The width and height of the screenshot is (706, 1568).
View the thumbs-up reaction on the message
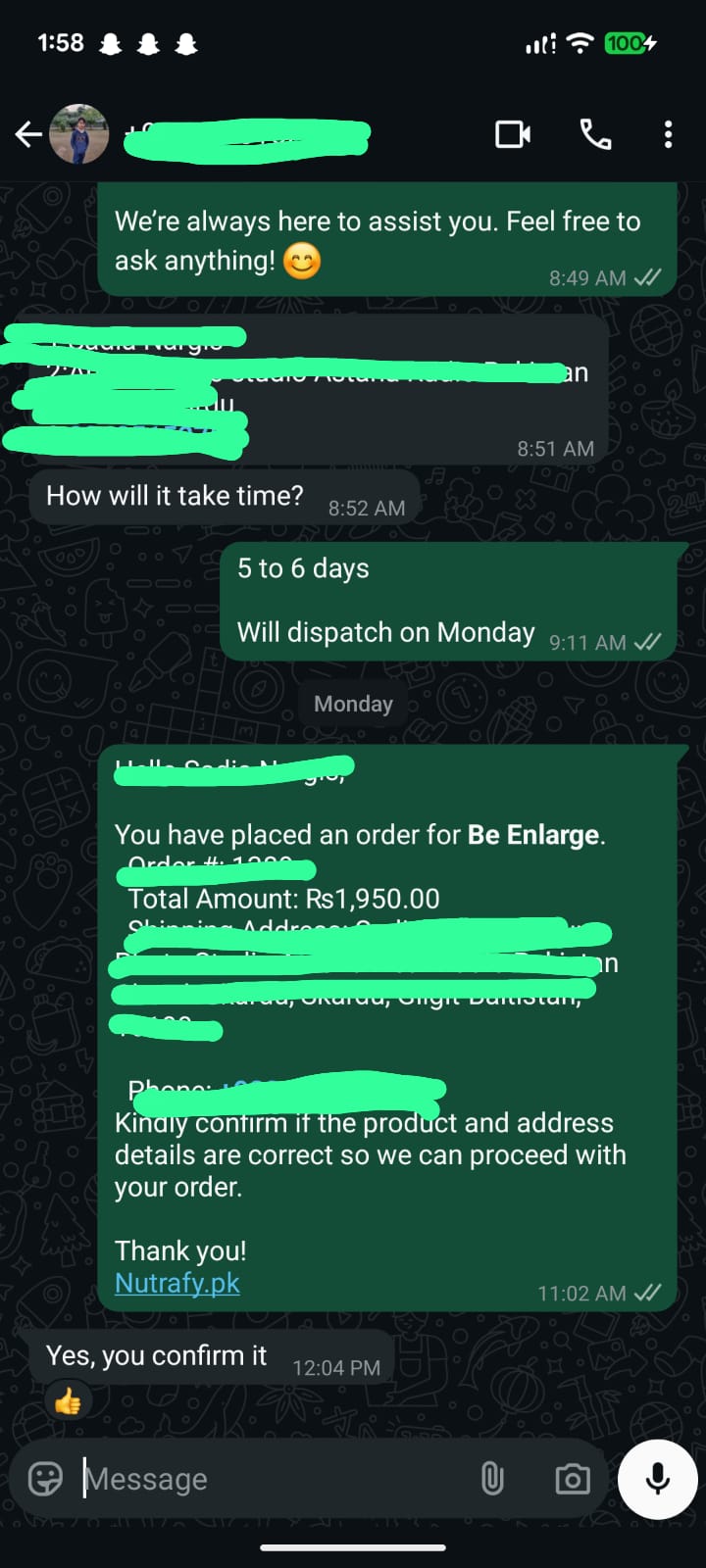coord(68,1402)
